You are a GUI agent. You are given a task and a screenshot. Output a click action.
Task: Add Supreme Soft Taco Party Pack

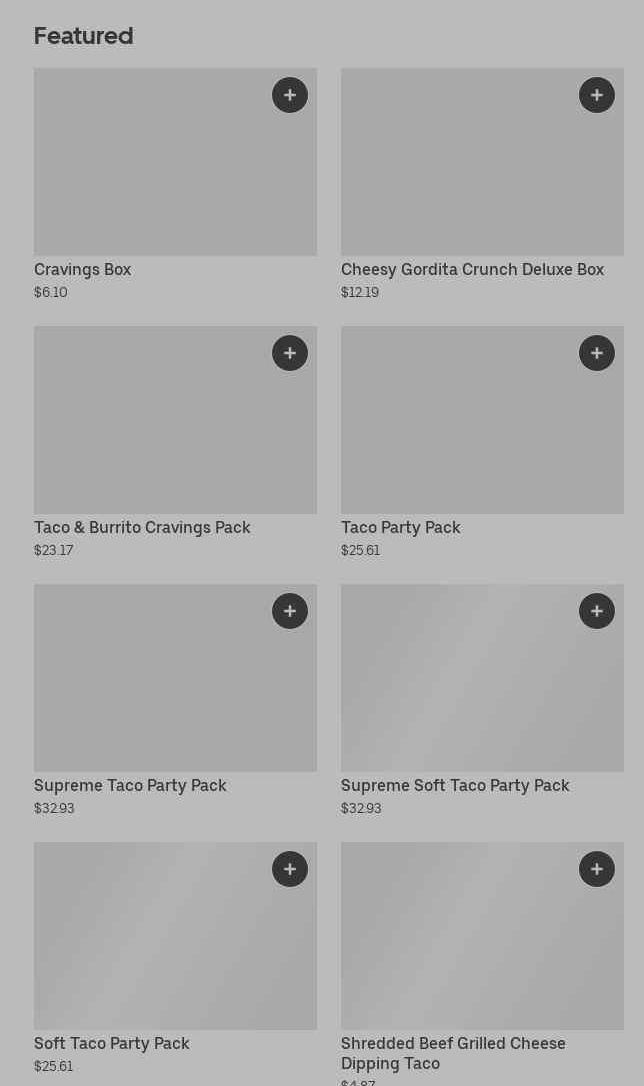coord(596,611)
